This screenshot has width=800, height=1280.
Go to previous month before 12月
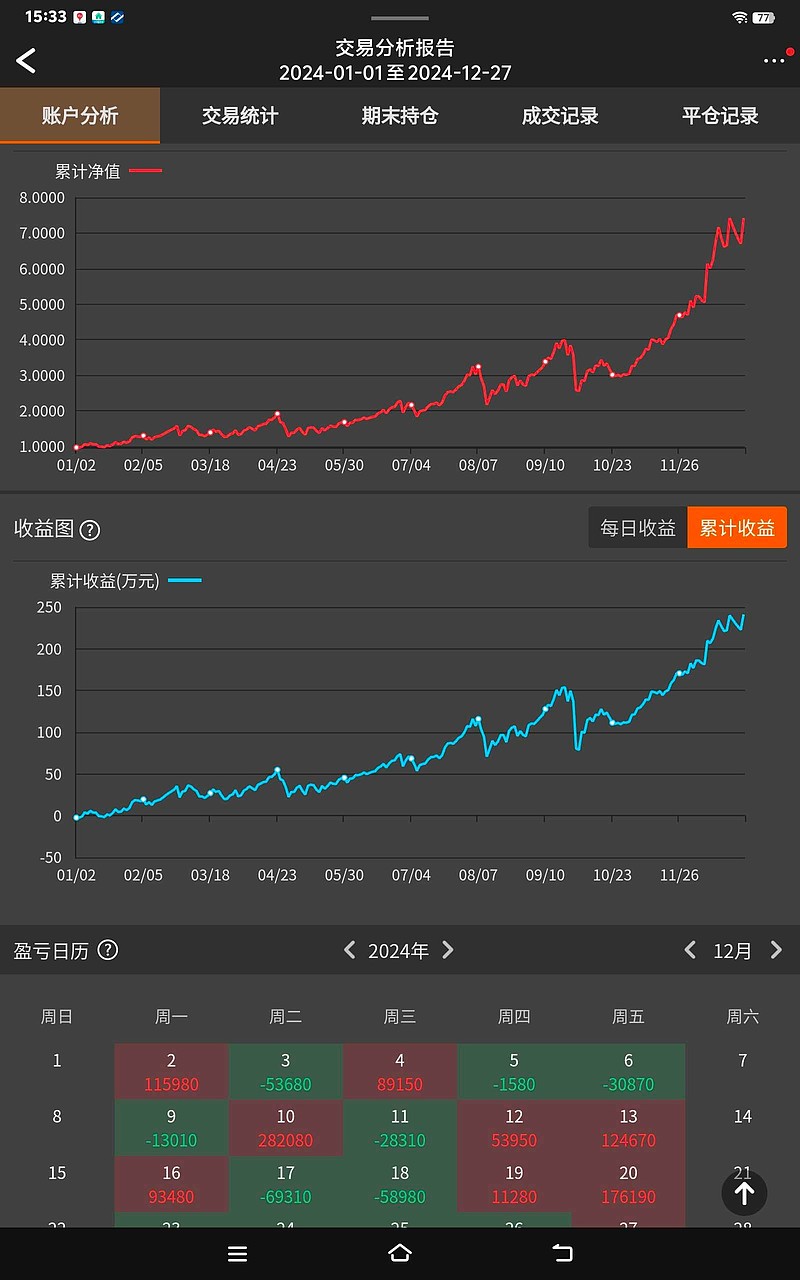(689, 950)
